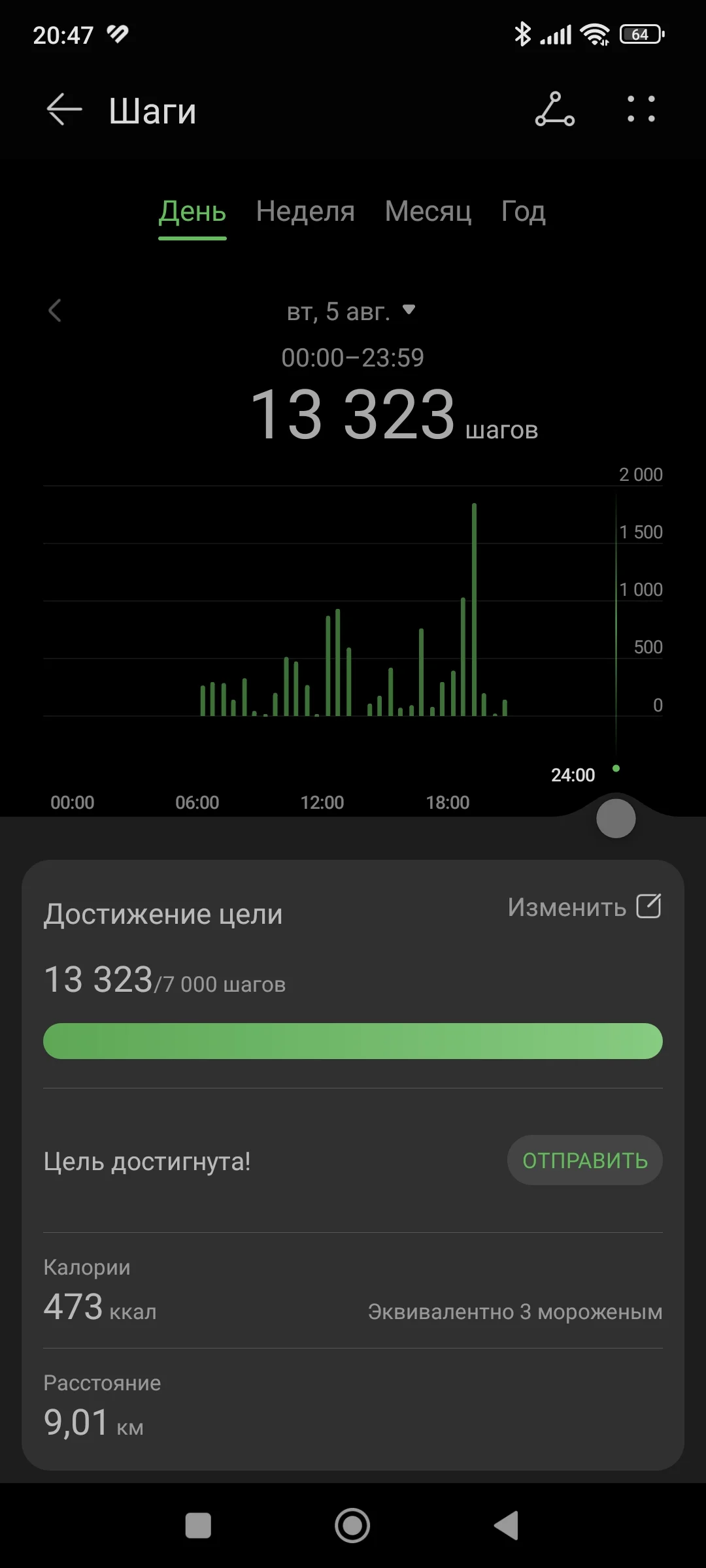
Task: Tap the back arrow to leave Шаги screen
Action: click(63, 110)
